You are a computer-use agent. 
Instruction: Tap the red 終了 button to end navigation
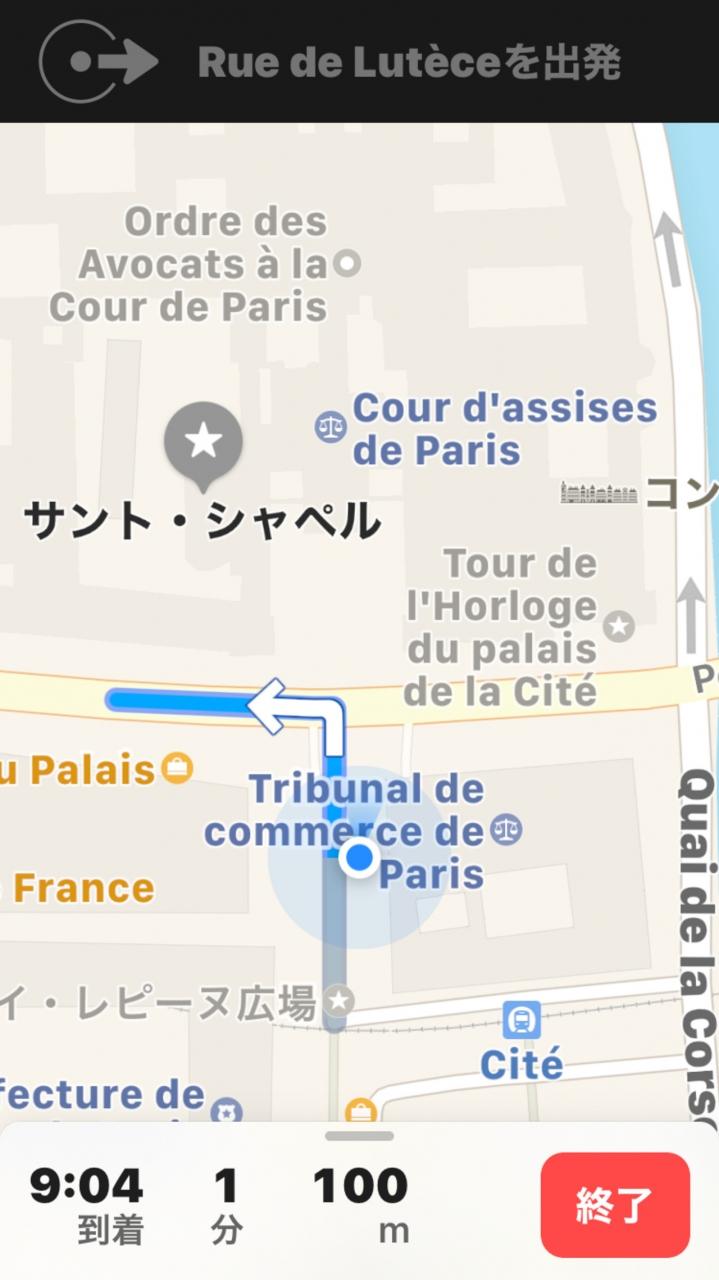coord(614,1205)
